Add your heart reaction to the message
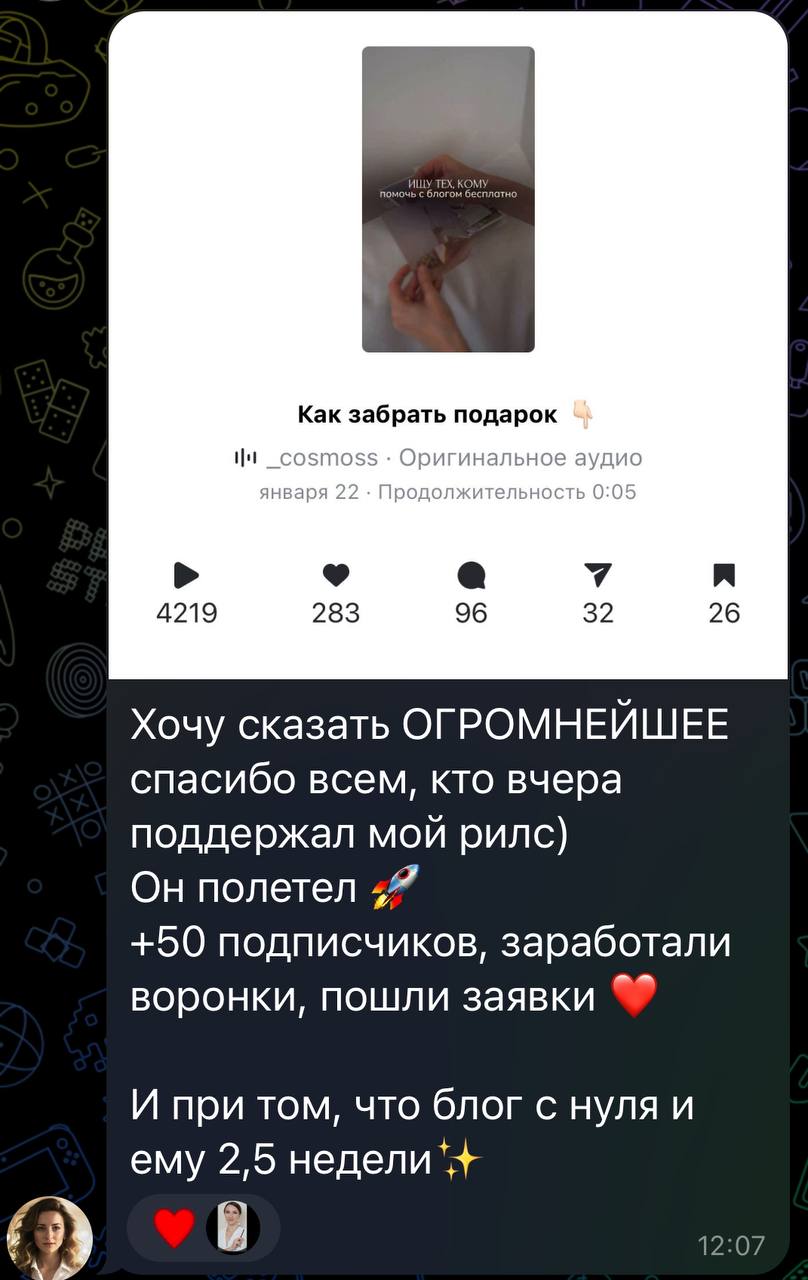This screenshot has width=808, height=1280. (174, 1227)
